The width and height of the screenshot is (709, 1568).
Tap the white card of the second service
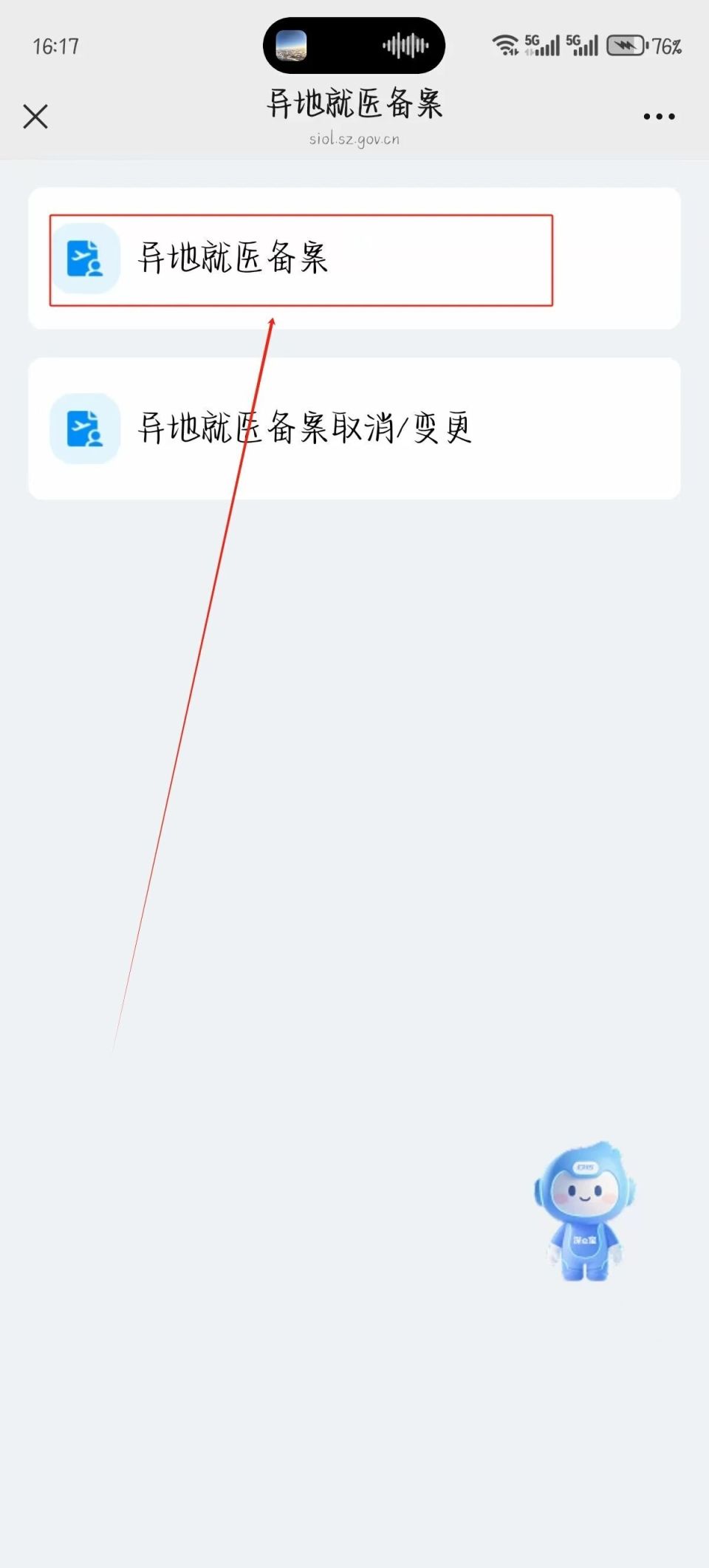[x=354, y=429]
